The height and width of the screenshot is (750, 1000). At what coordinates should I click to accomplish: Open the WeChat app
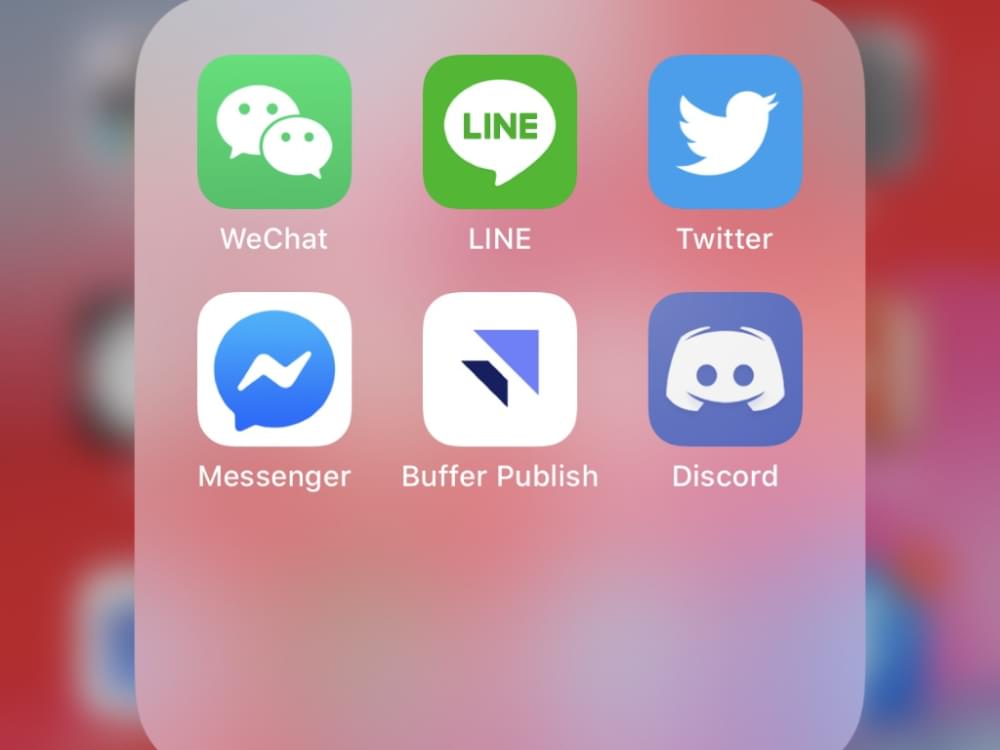274,132
